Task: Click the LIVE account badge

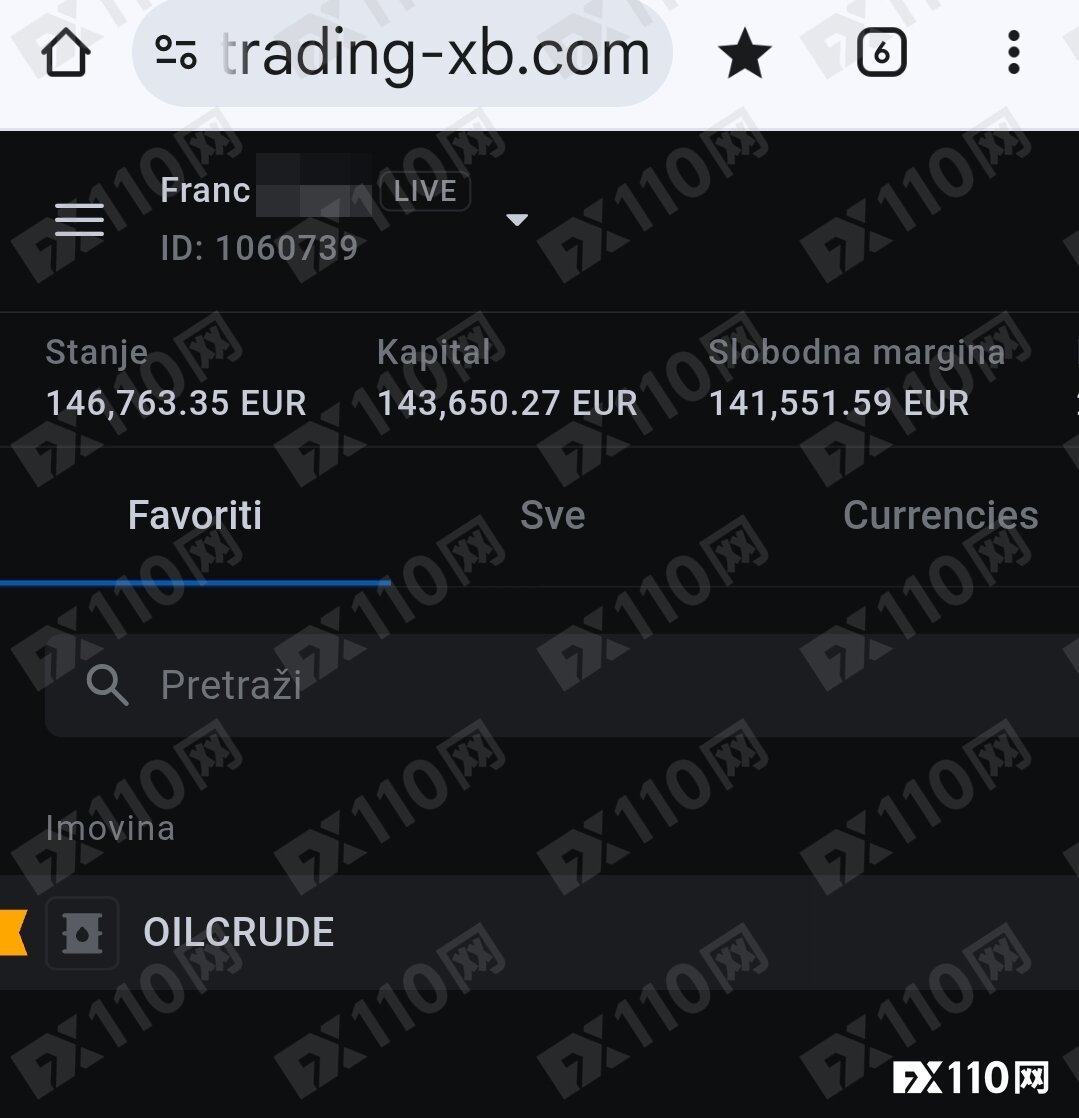Action: click(424, 191)
